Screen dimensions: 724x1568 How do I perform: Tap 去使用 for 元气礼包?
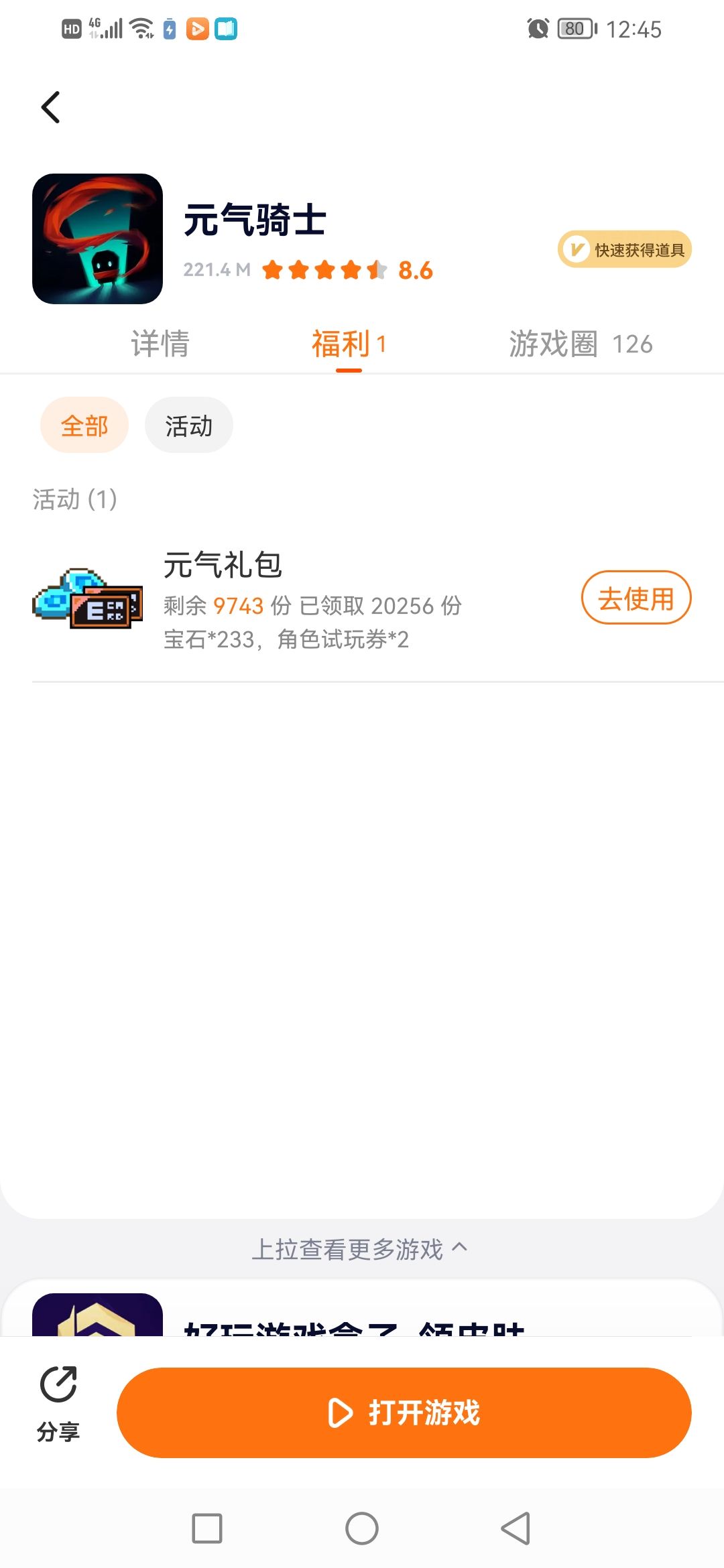[x=636, y=598]
